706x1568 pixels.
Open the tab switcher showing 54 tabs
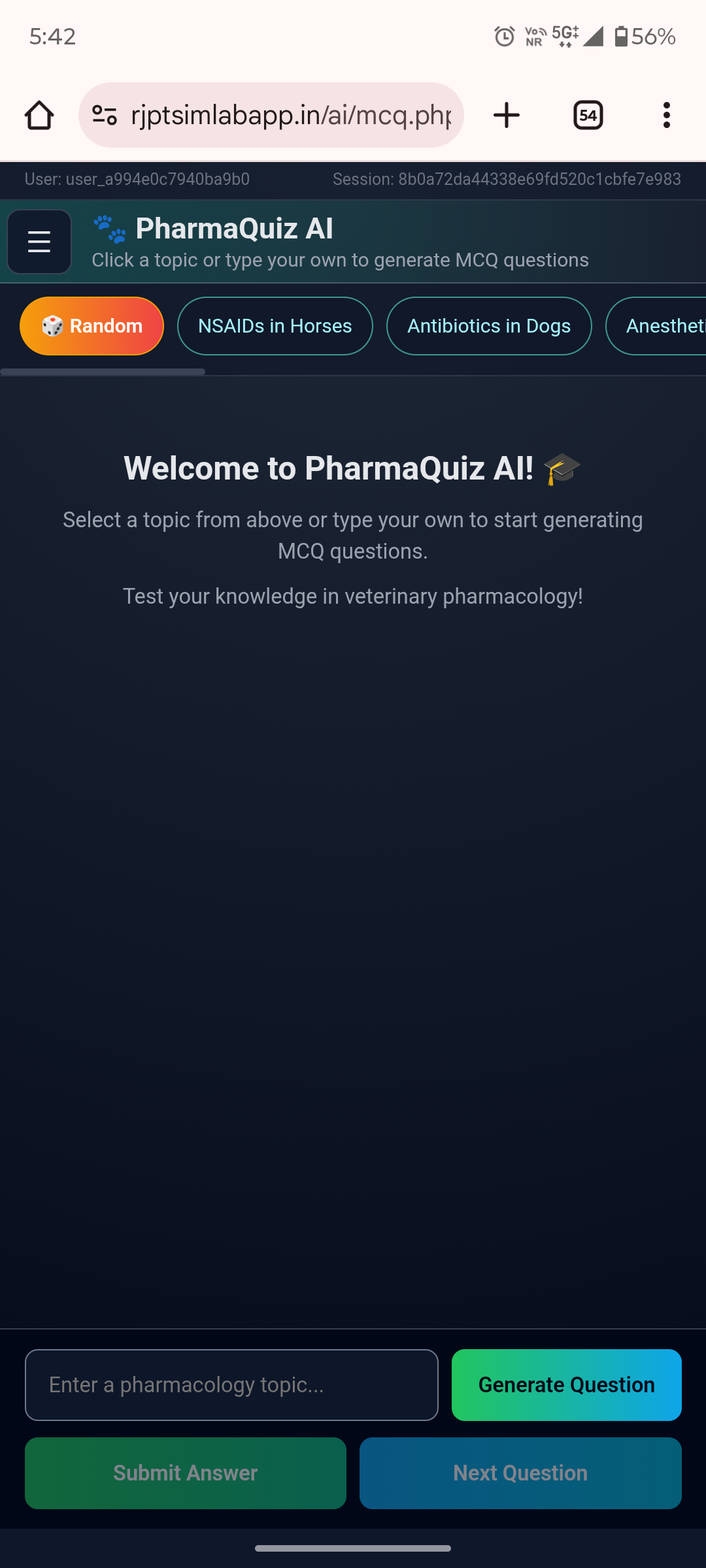[x=587, y=115]
